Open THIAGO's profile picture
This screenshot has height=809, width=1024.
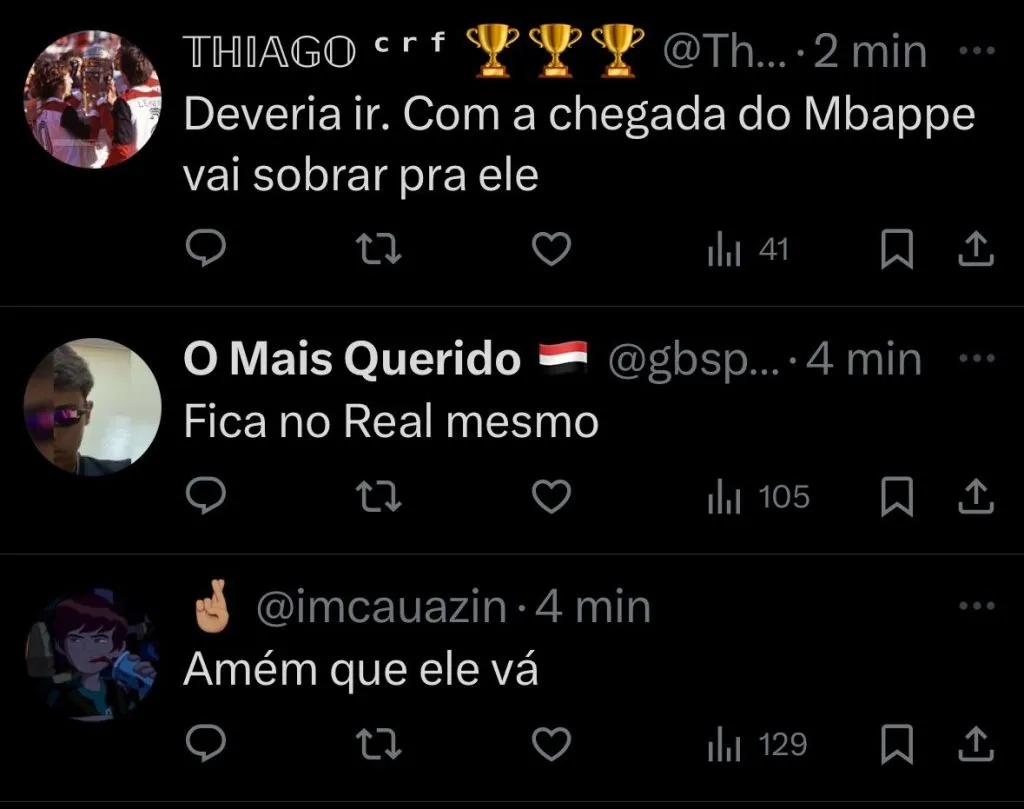point(92,98)
